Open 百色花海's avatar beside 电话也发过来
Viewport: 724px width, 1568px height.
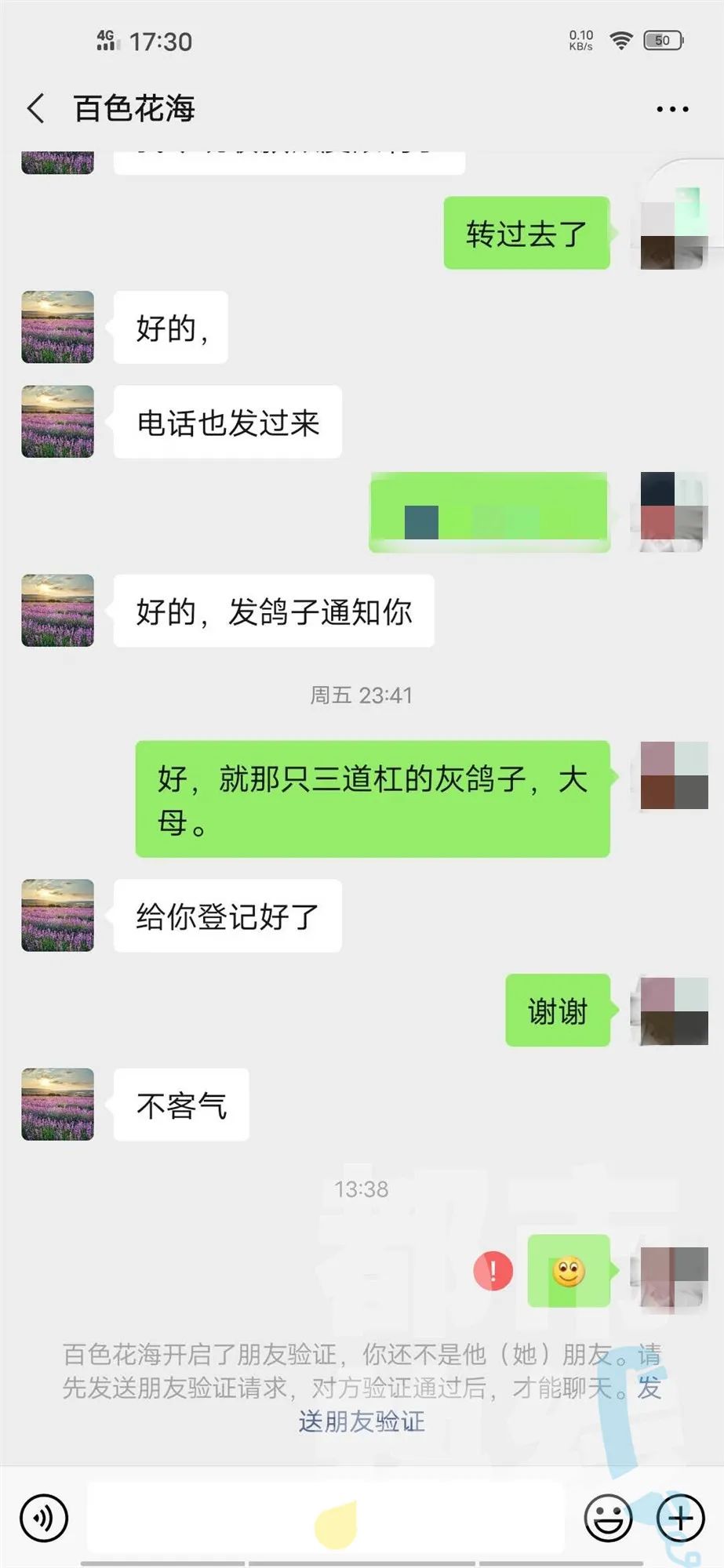point(57,422)
